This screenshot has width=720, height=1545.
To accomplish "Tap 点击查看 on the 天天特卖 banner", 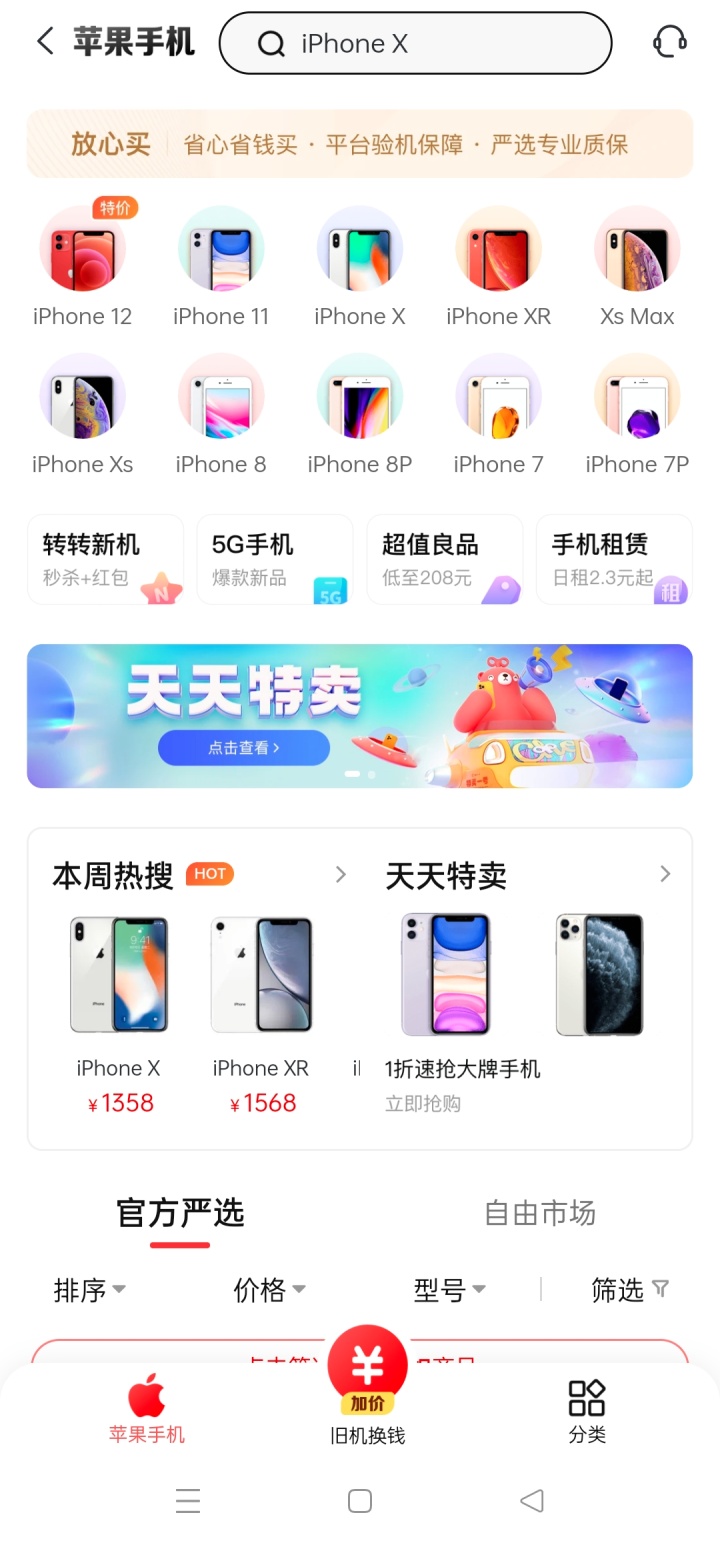I will (x=244, y=747).
